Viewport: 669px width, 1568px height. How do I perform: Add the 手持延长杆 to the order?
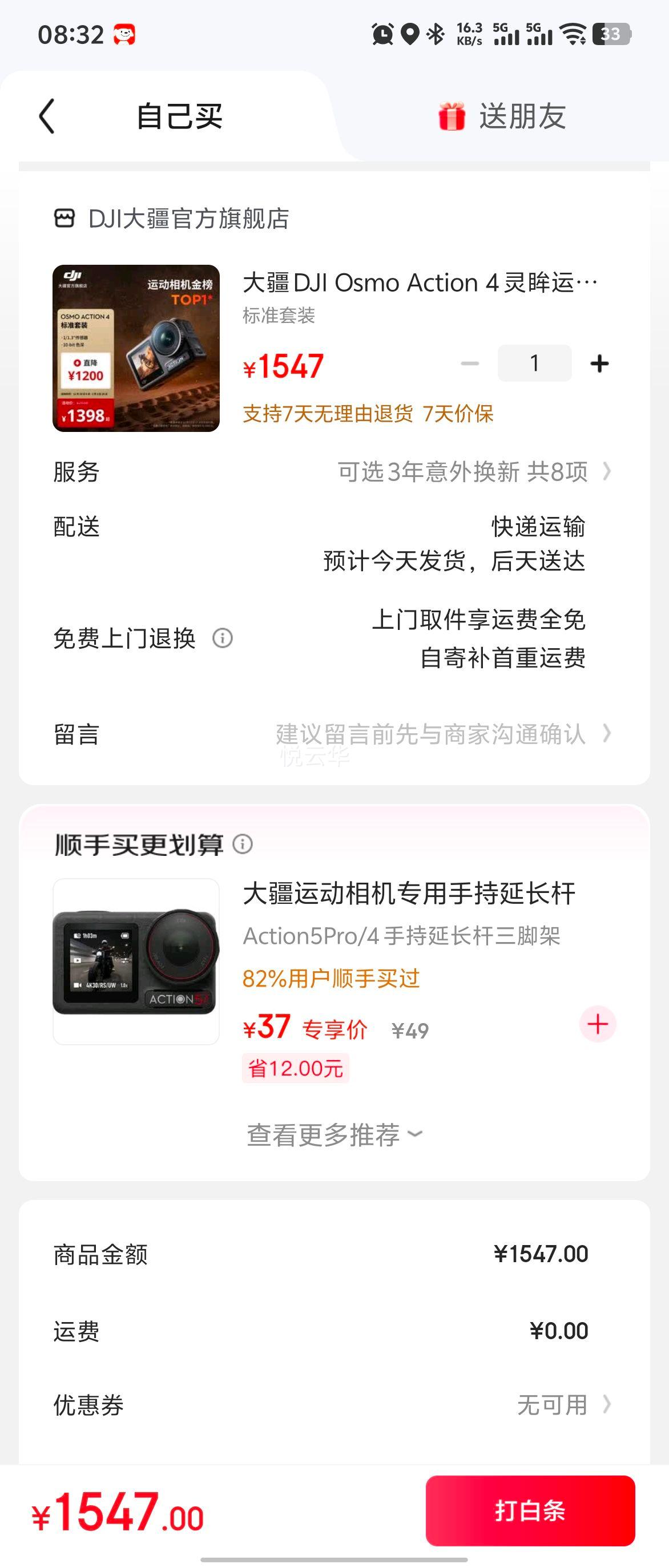click(597, 1024)
